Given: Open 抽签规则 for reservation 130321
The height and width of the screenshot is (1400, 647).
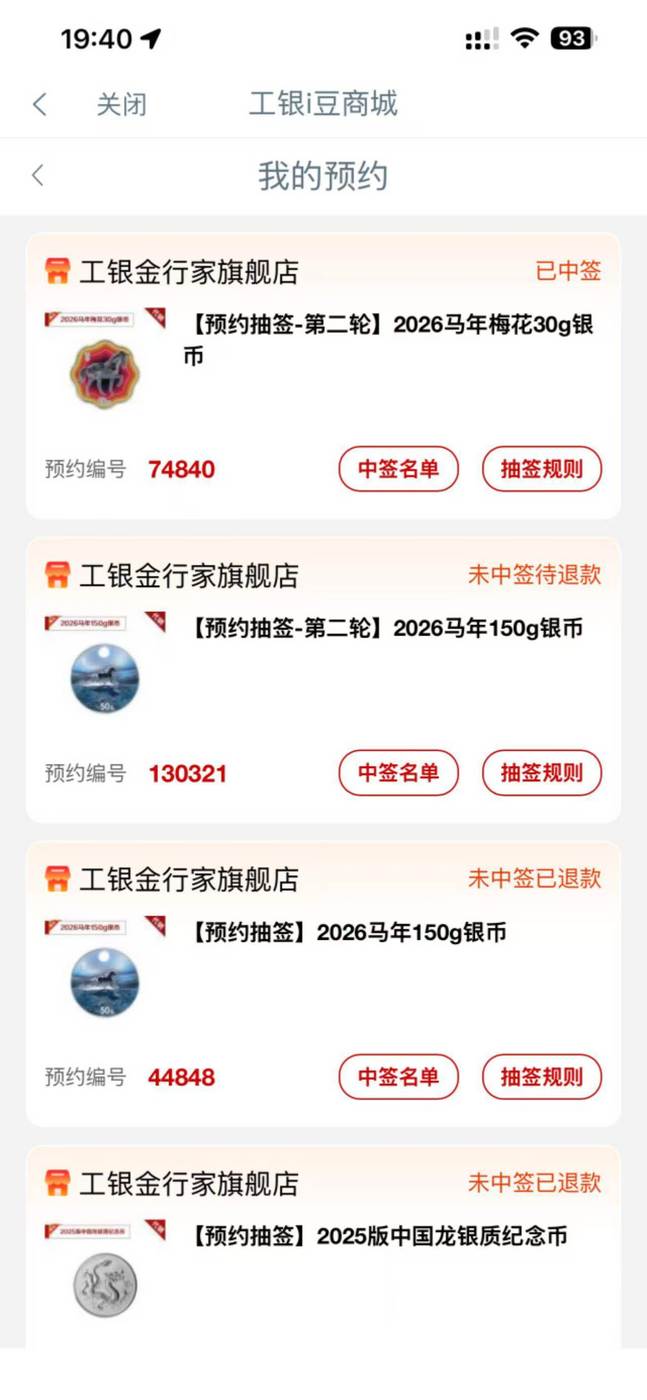Looking at the screenshot, I should [x=541, y=773].
